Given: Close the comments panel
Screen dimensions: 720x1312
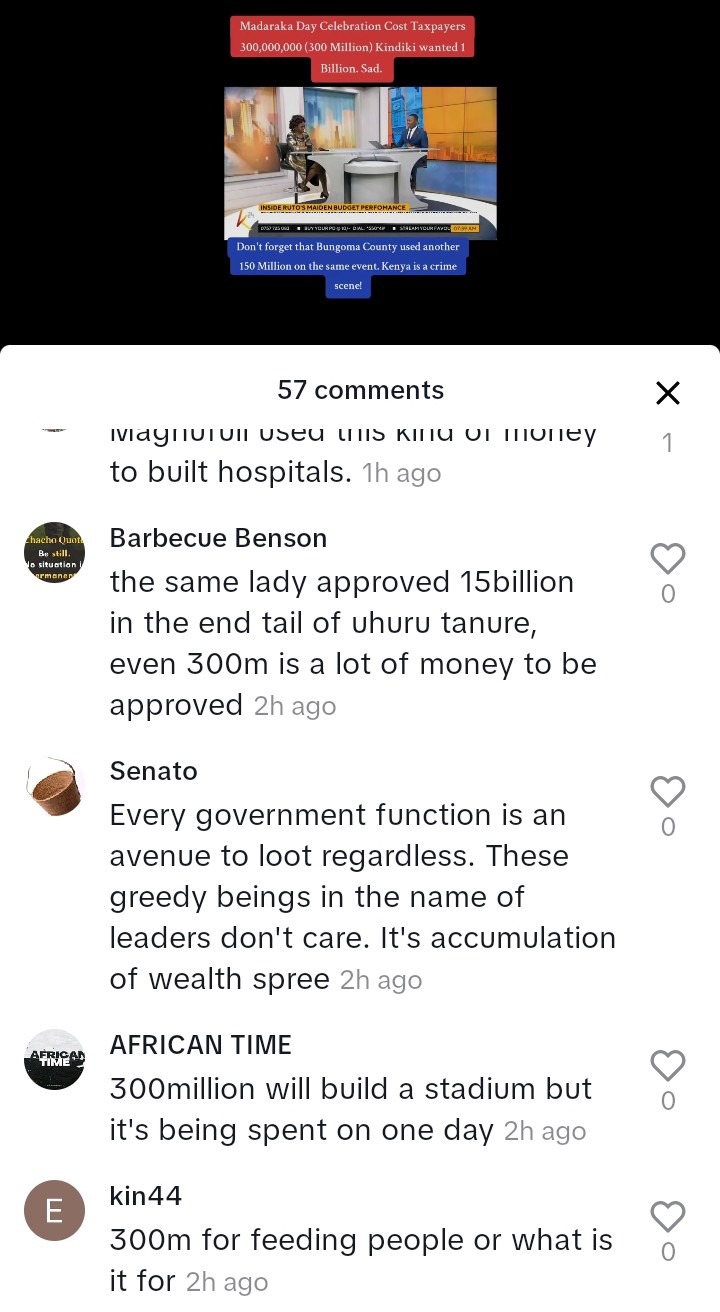Looking at the screenshot, I should click(668, 393).
